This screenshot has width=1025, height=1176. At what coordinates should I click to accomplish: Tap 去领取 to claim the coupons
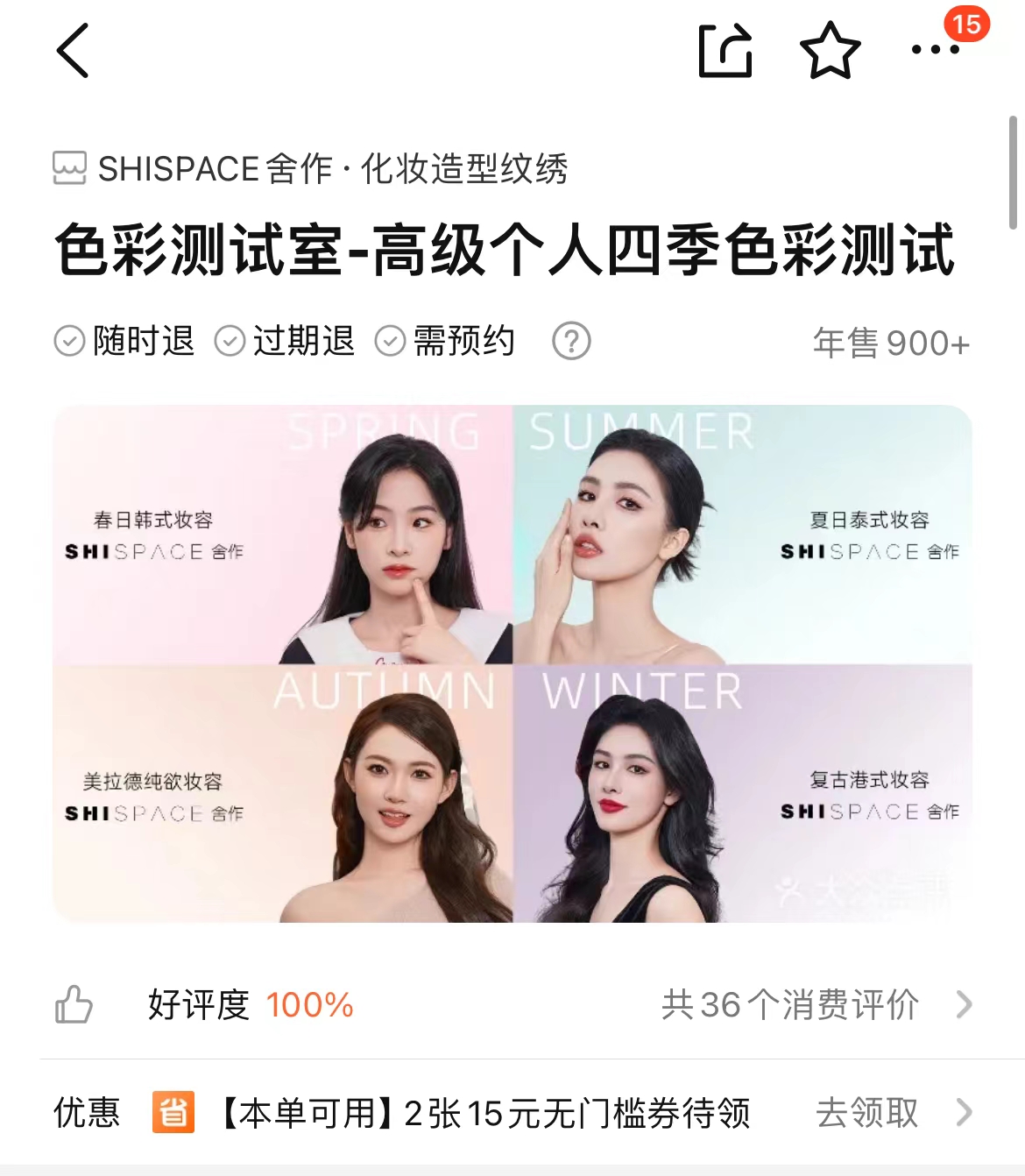892,1113
